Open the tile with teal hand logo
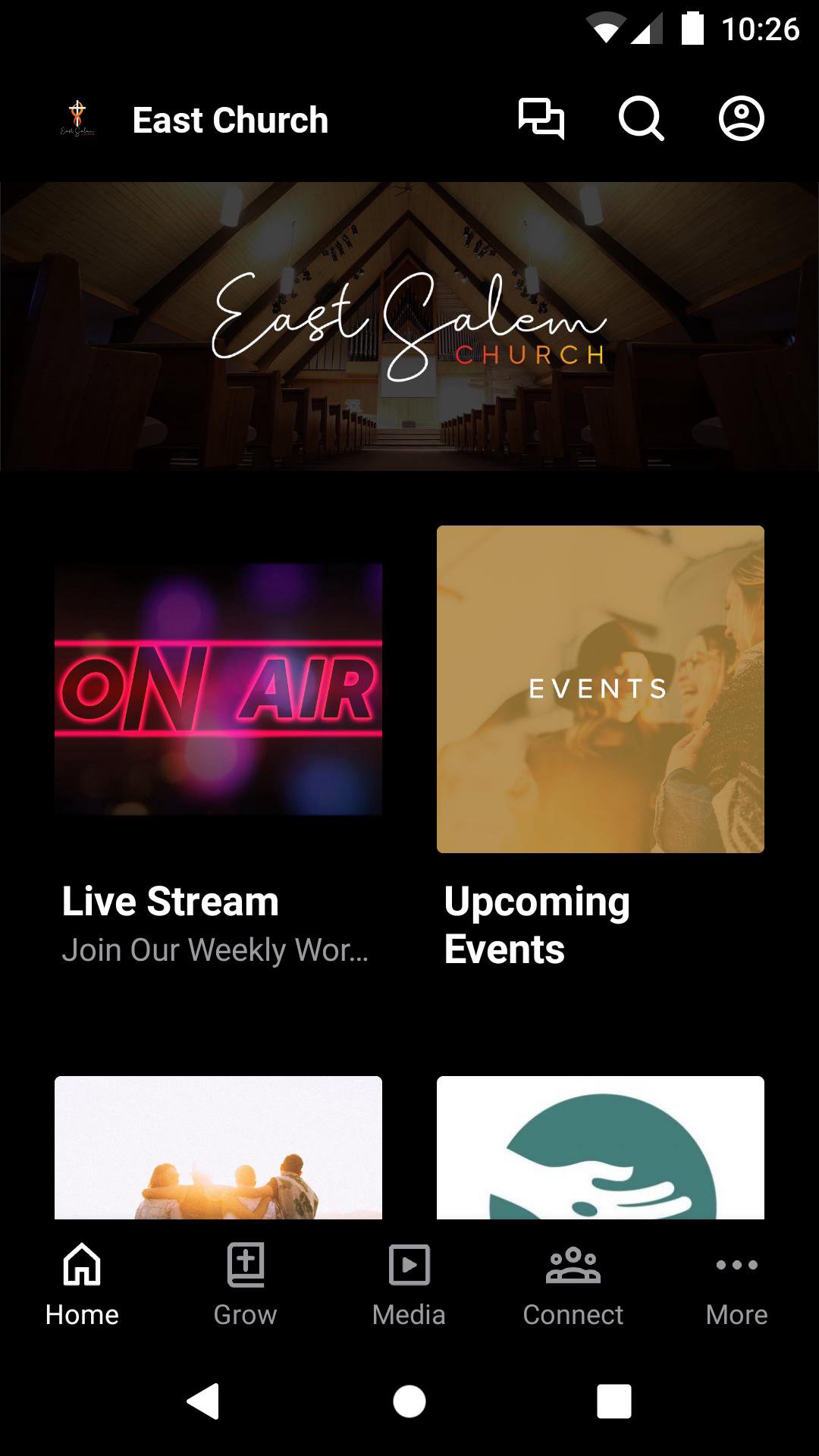This screenshot has height=1456, width=819. click(x=600, y=1147)
